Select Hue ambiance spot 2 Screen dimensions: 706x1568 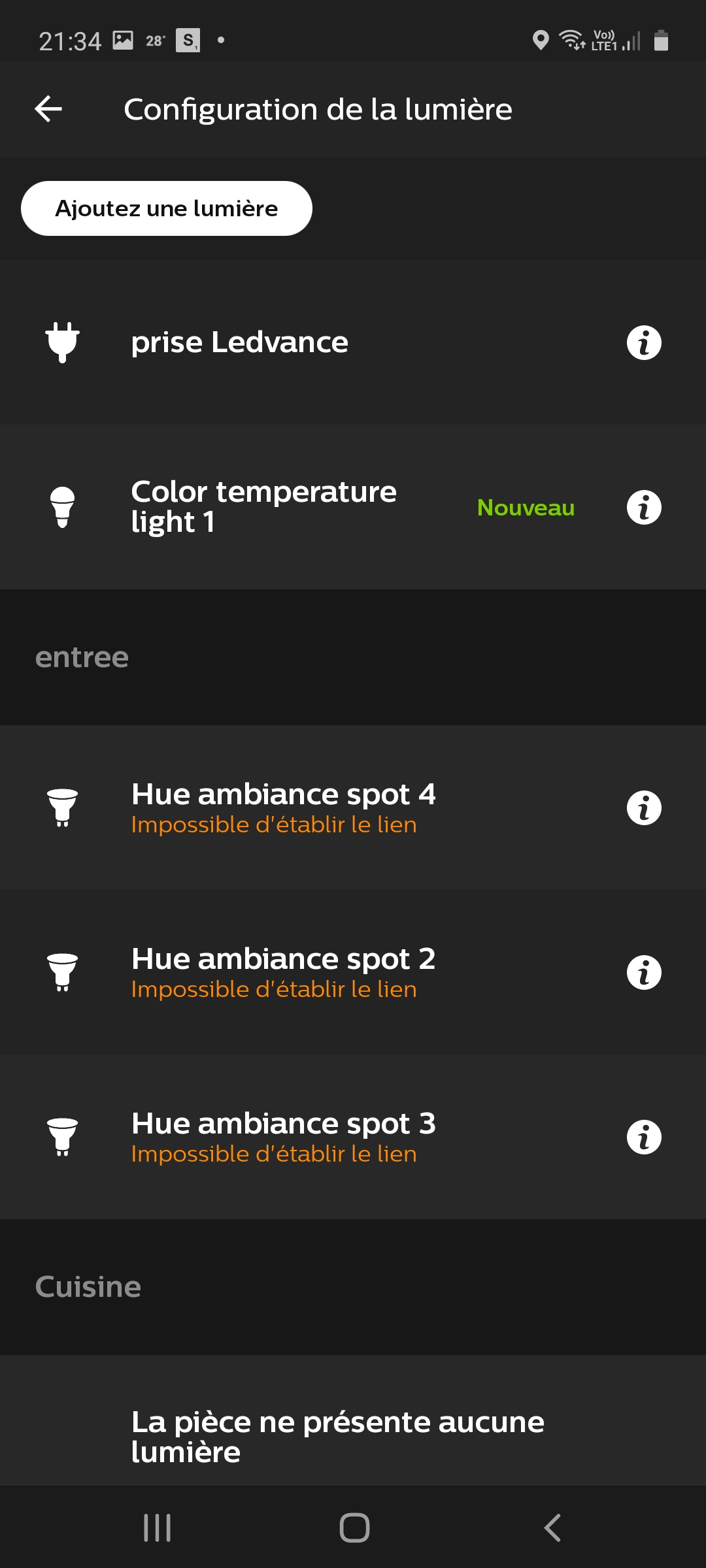(x=353, y=972)
